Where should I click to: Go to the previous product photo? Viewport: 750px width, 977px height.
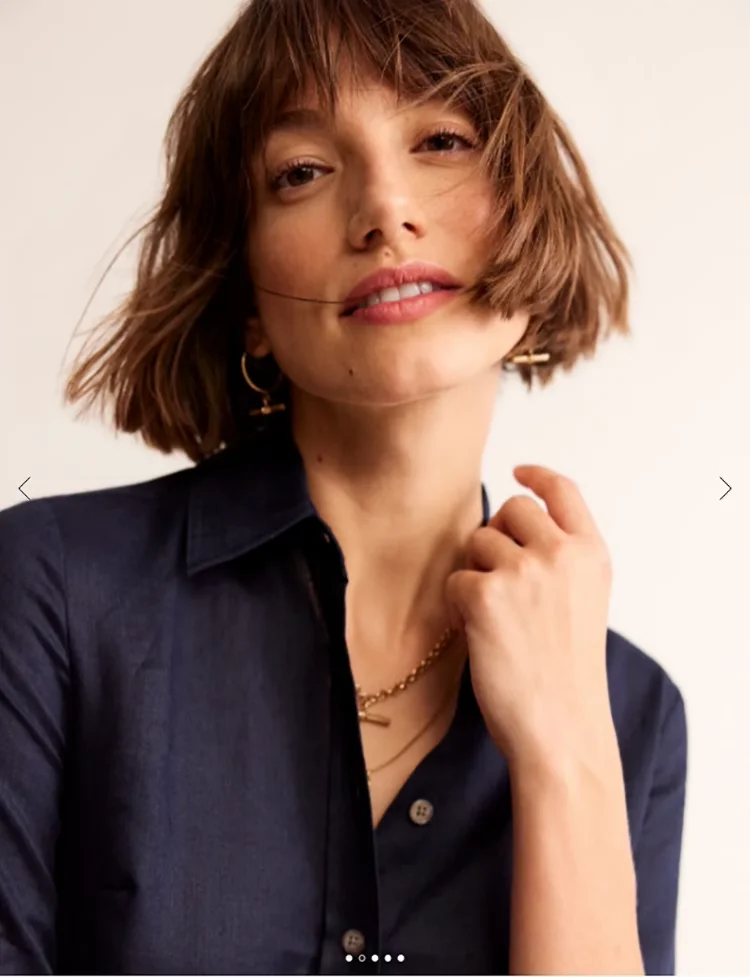click(x=24, y=488)
